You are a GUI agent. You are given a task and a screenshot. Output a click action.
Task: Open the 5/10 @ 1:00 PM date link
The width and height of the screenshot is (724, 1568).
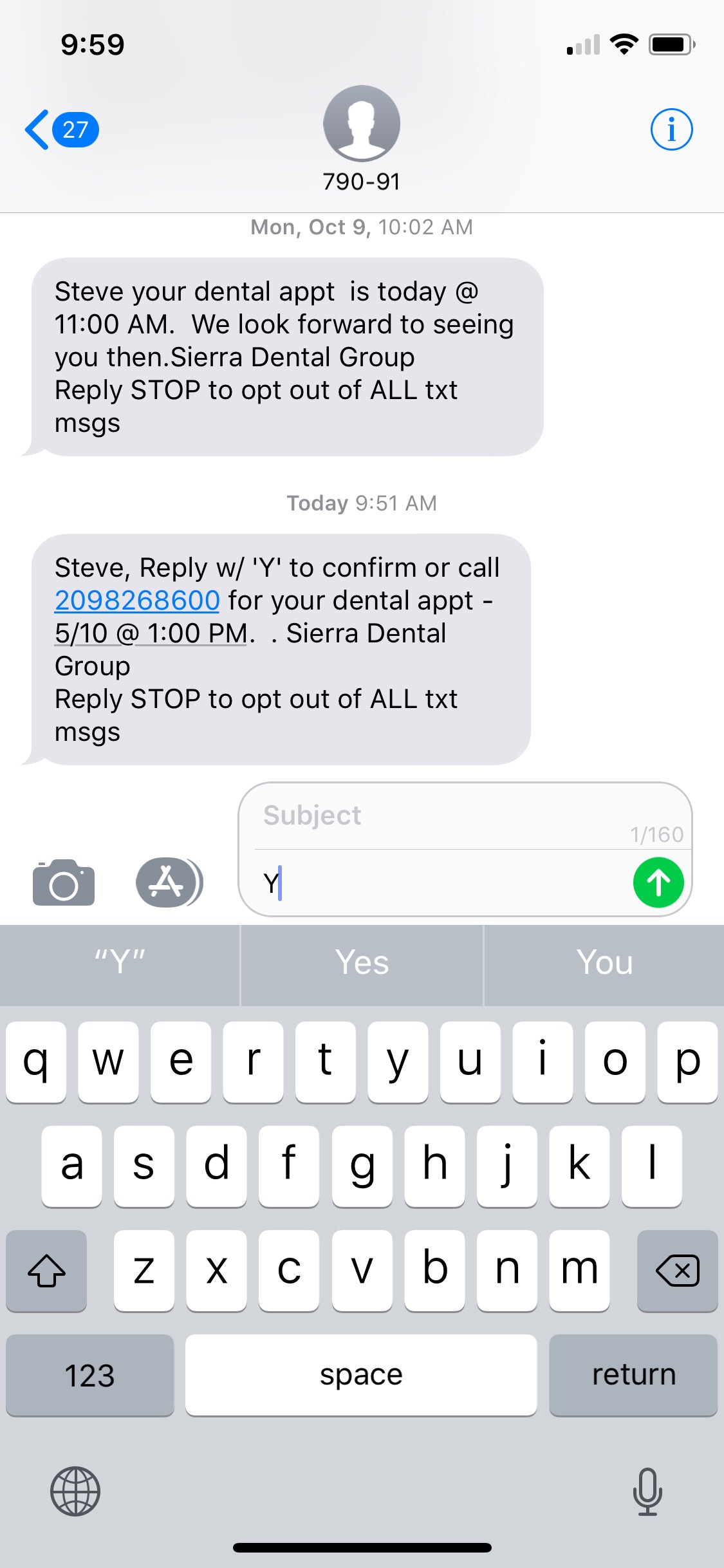pos(151,633)
